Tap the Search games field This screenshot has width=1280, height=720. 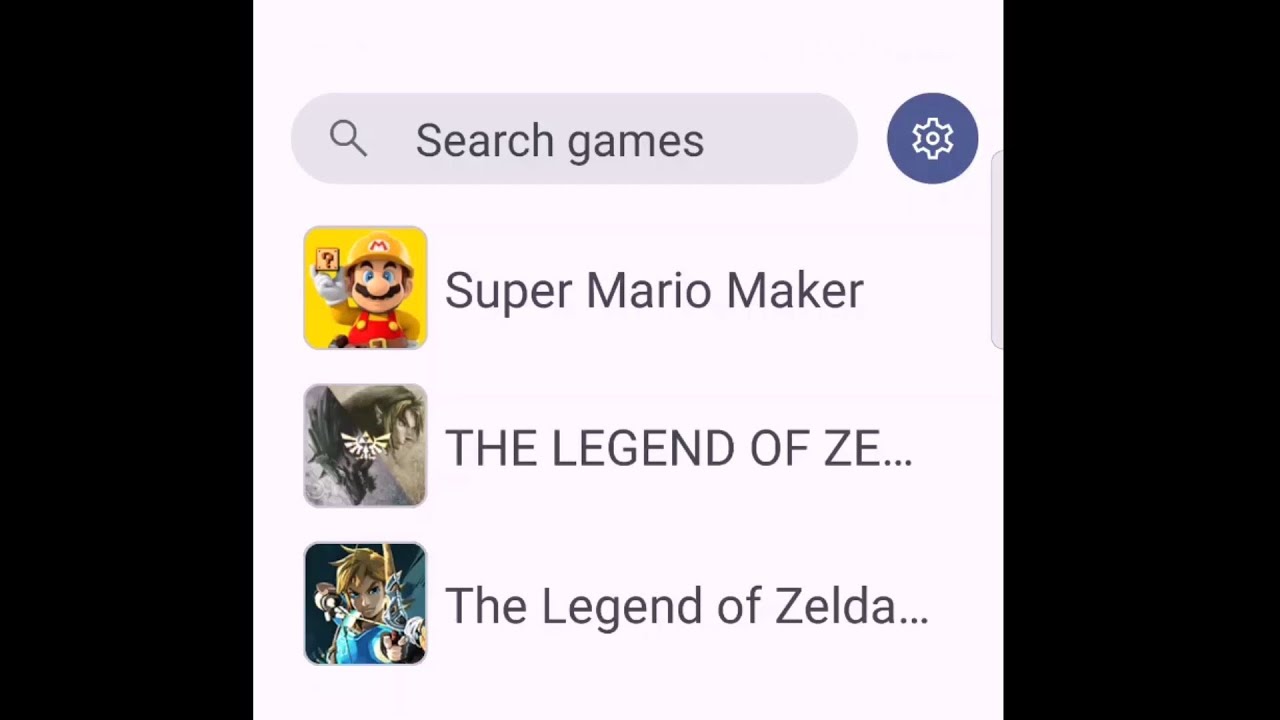pyautogui.click(x=573, y=139)
